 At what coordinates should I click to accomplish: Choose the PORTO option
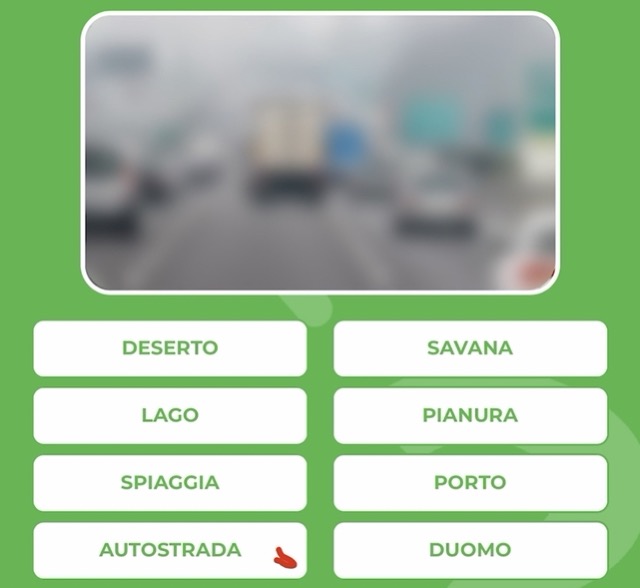coord(470,482)
